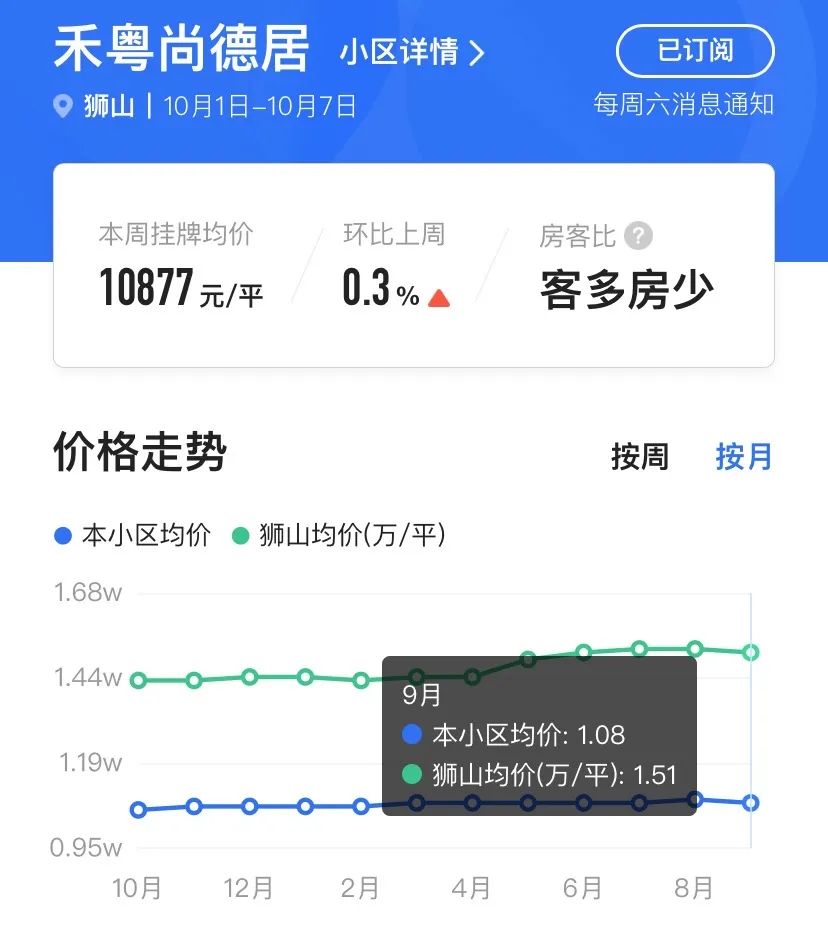Click the blue dot in the tooltip popup
This screenshot has height=932, width=828.
pyautogui.click(x=410, y=735)
